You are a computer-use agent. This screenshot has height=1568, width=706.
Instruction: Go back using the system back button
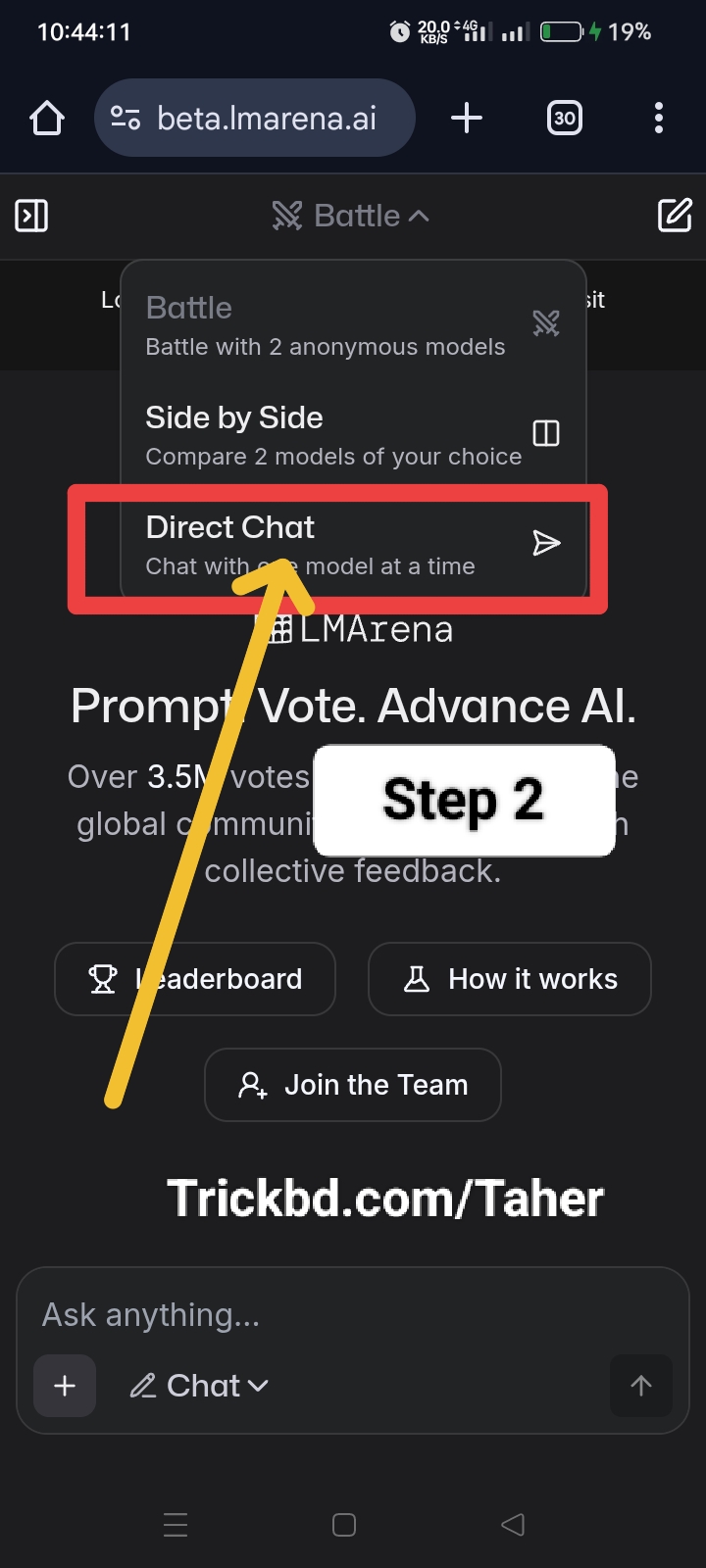[x=513, y=1525]
